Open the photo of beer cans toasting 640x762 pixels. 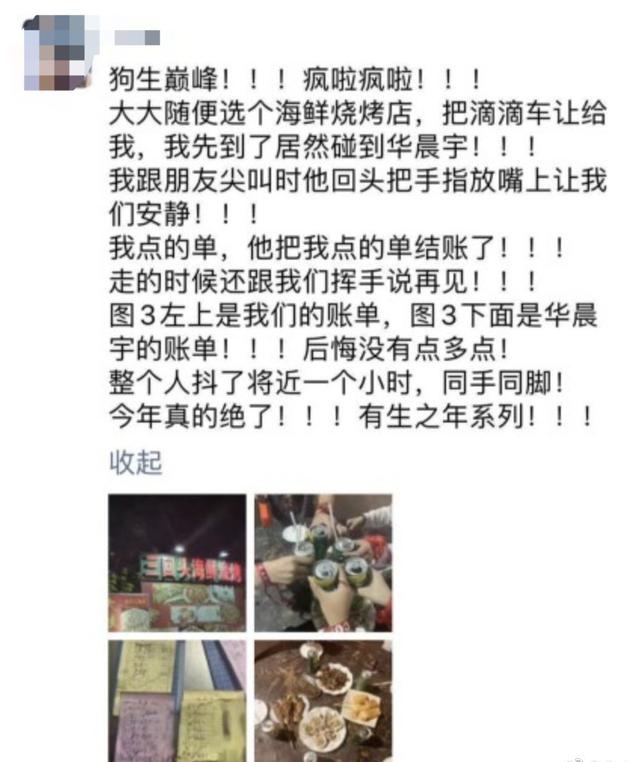coord(322,562)
